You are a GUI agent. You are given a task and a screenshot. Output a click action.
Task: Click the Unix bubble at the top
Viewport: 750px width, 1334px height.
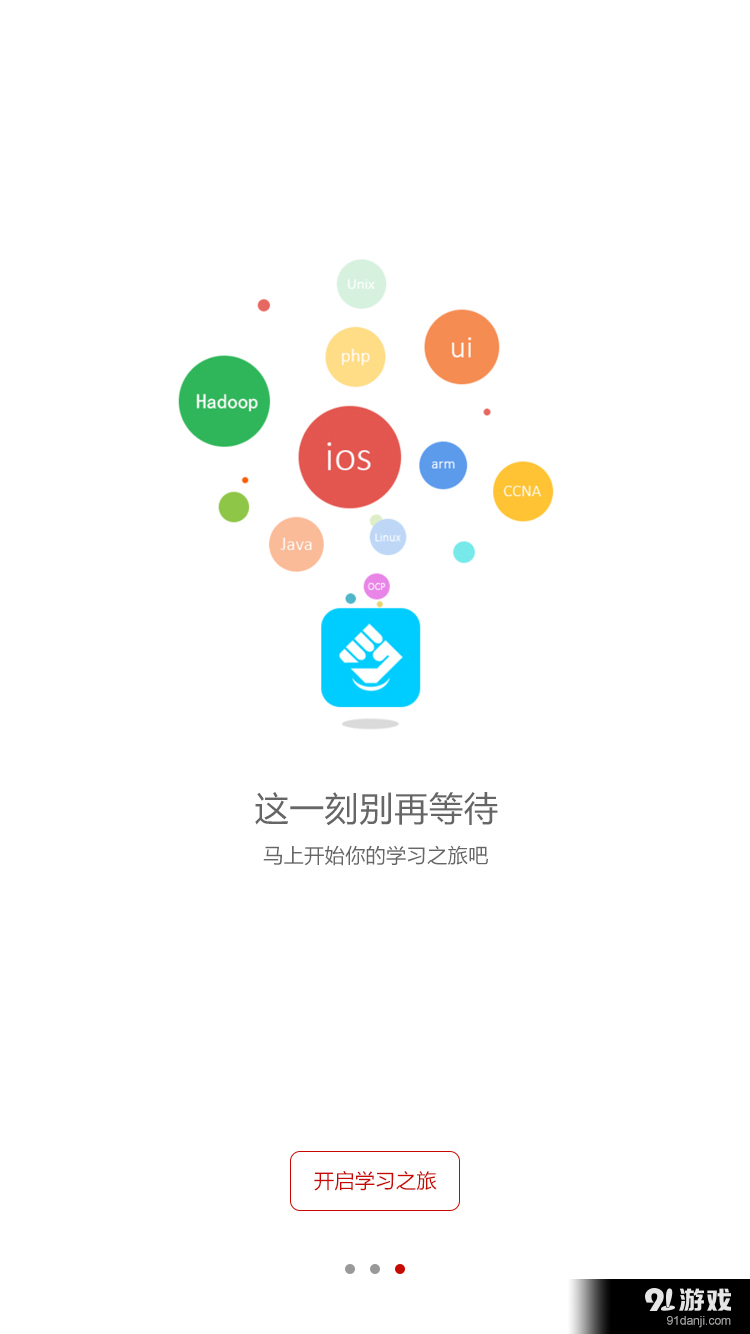pos(360,284)
